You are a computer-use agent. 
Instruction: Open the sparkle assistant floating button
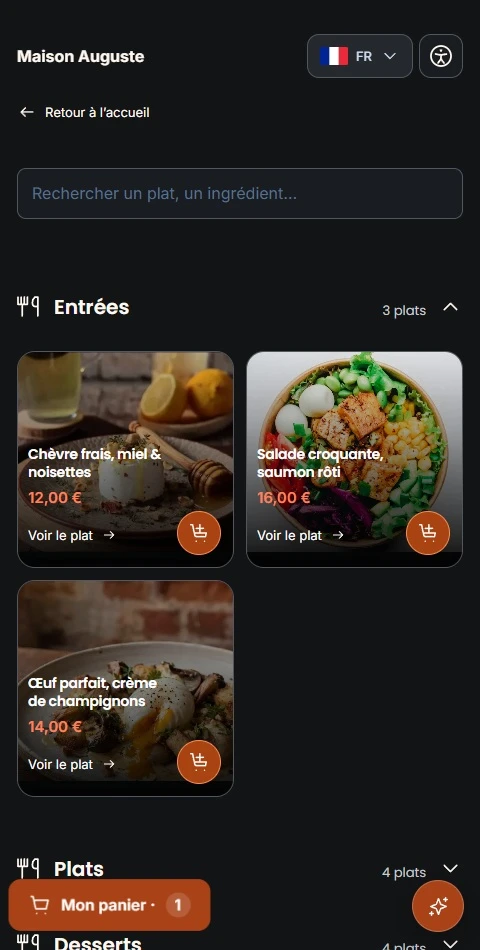coord(438,906)
